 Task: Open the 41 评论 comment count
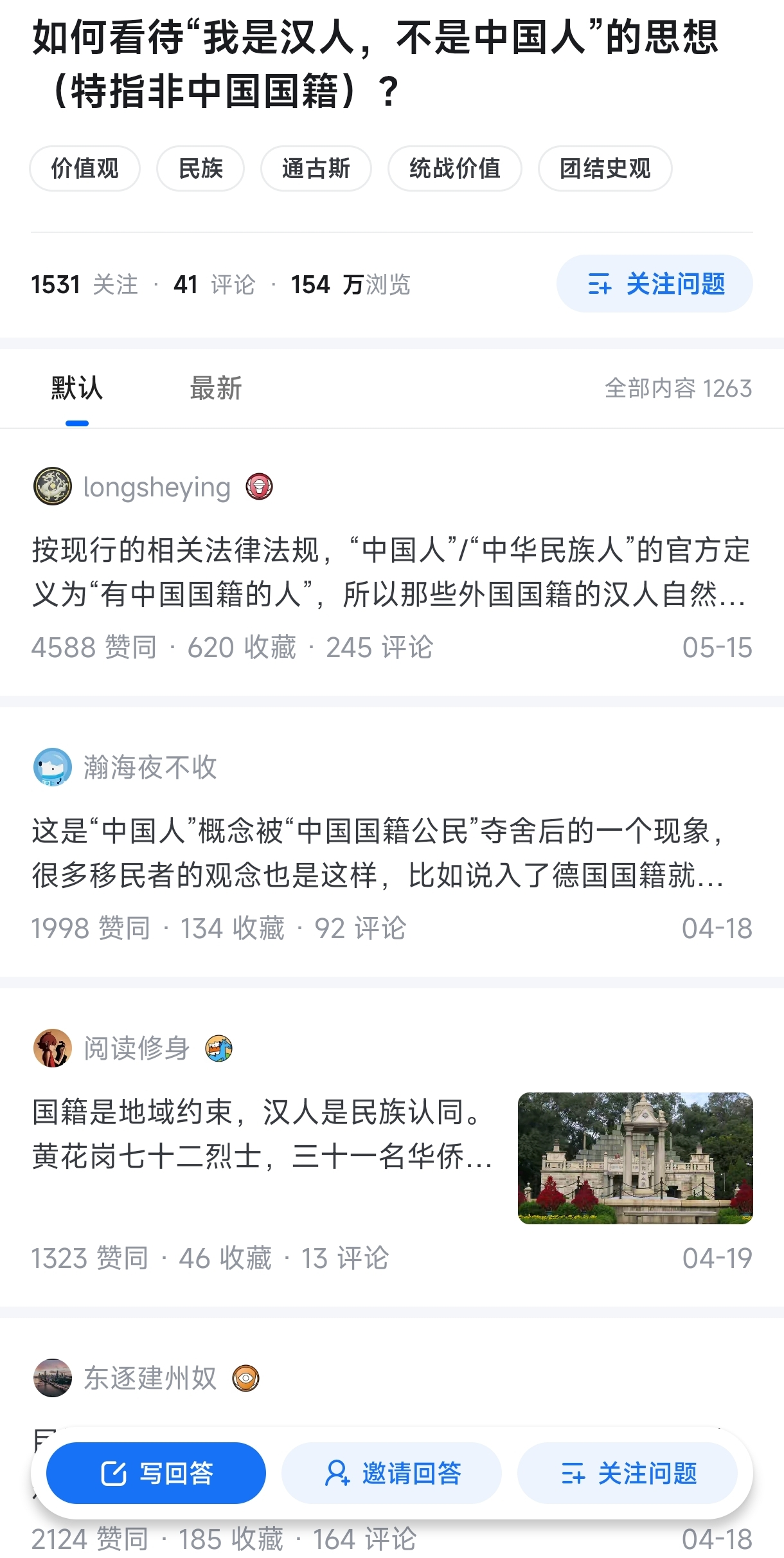pyautogui.click(x=214, y=284)
